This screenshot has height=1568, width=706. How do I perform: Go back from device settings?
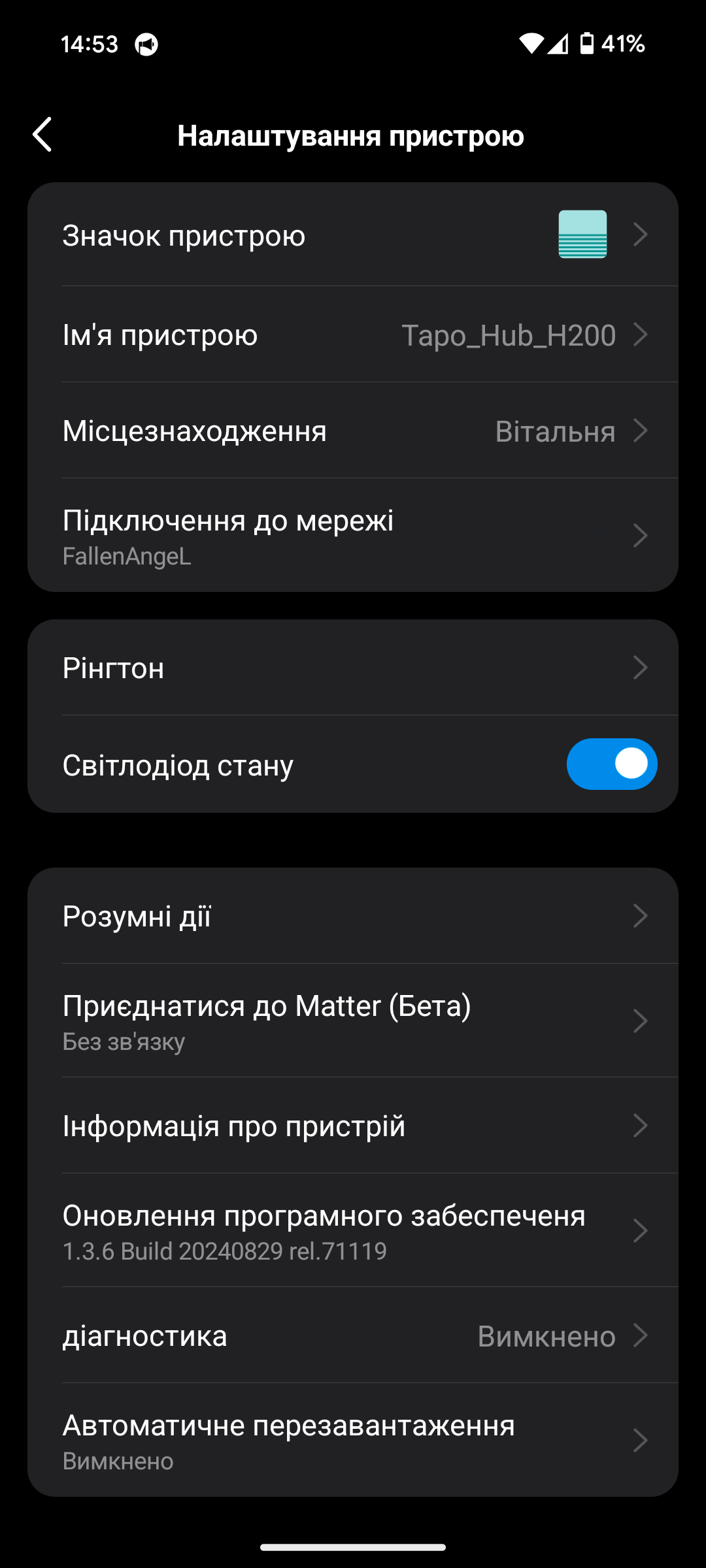click(x=43, y=135)
